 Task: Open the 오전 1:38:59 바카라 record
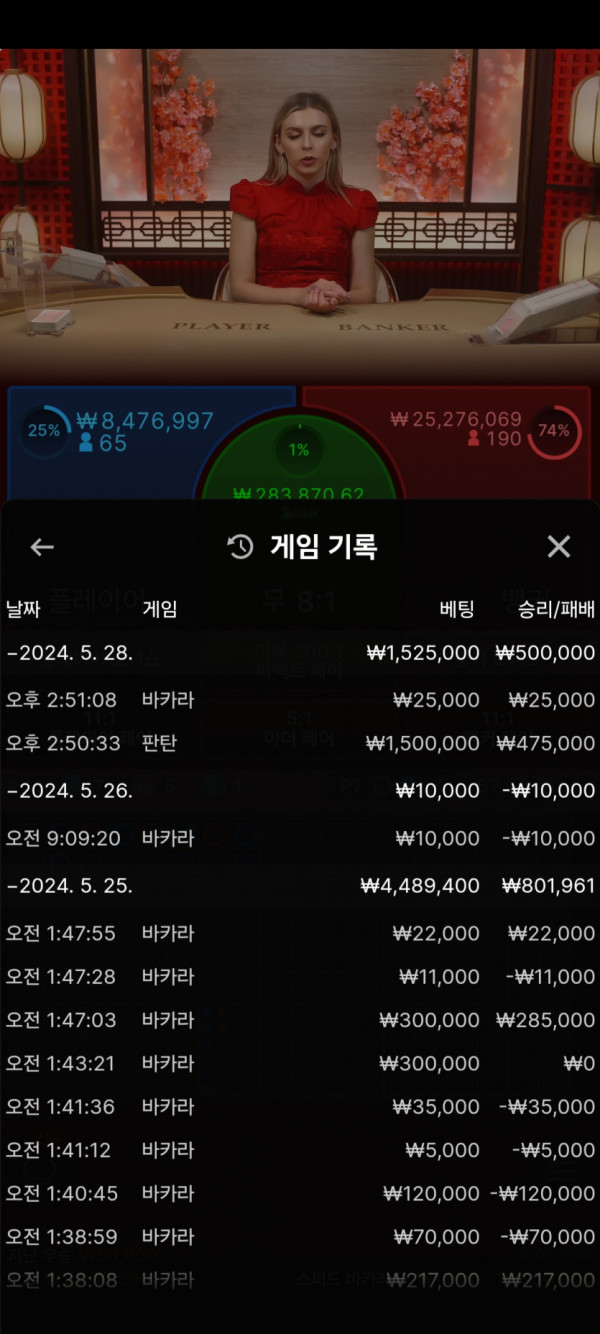point(300,1237)
